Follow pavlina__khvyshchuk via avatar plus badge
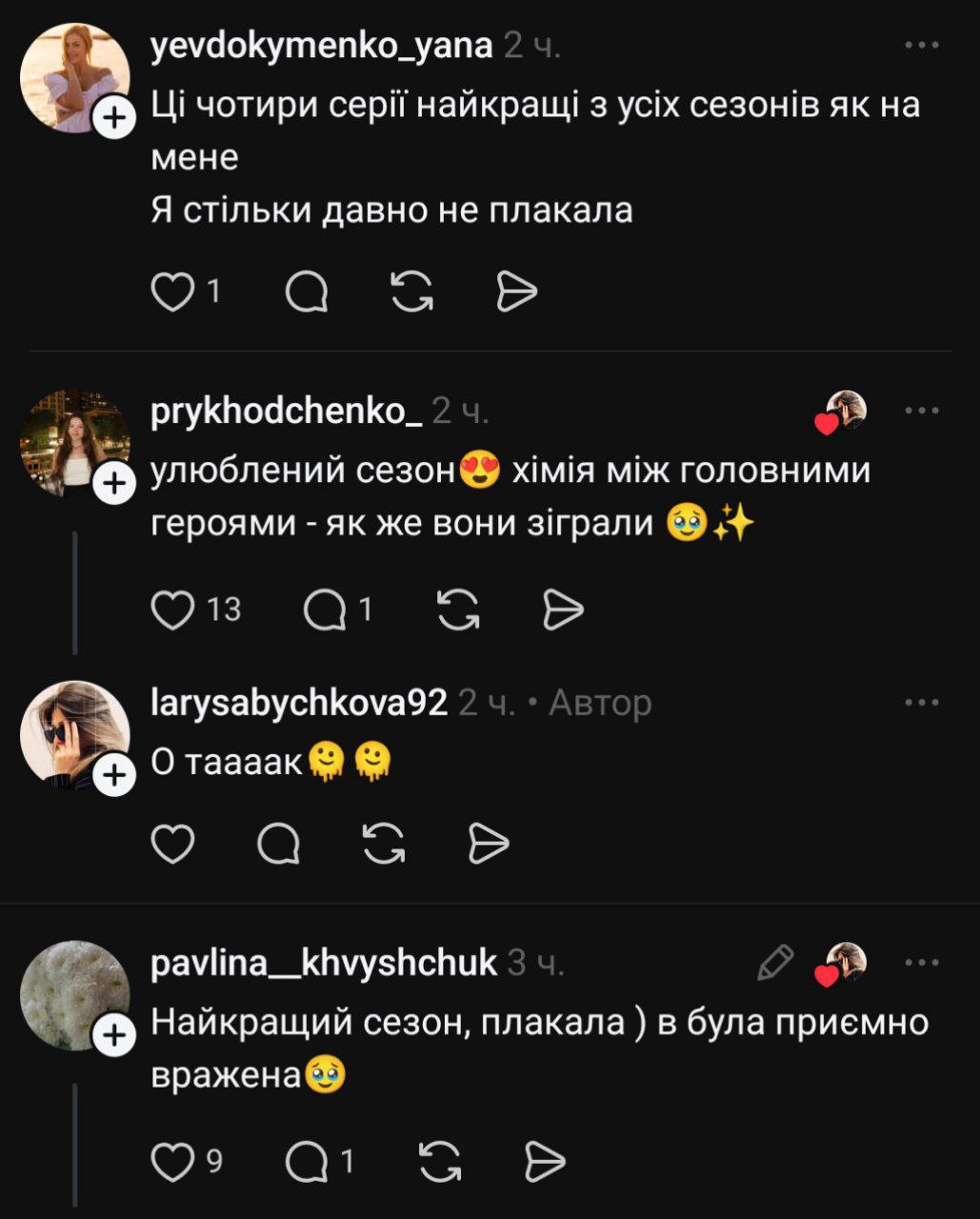 point(114,1034)
